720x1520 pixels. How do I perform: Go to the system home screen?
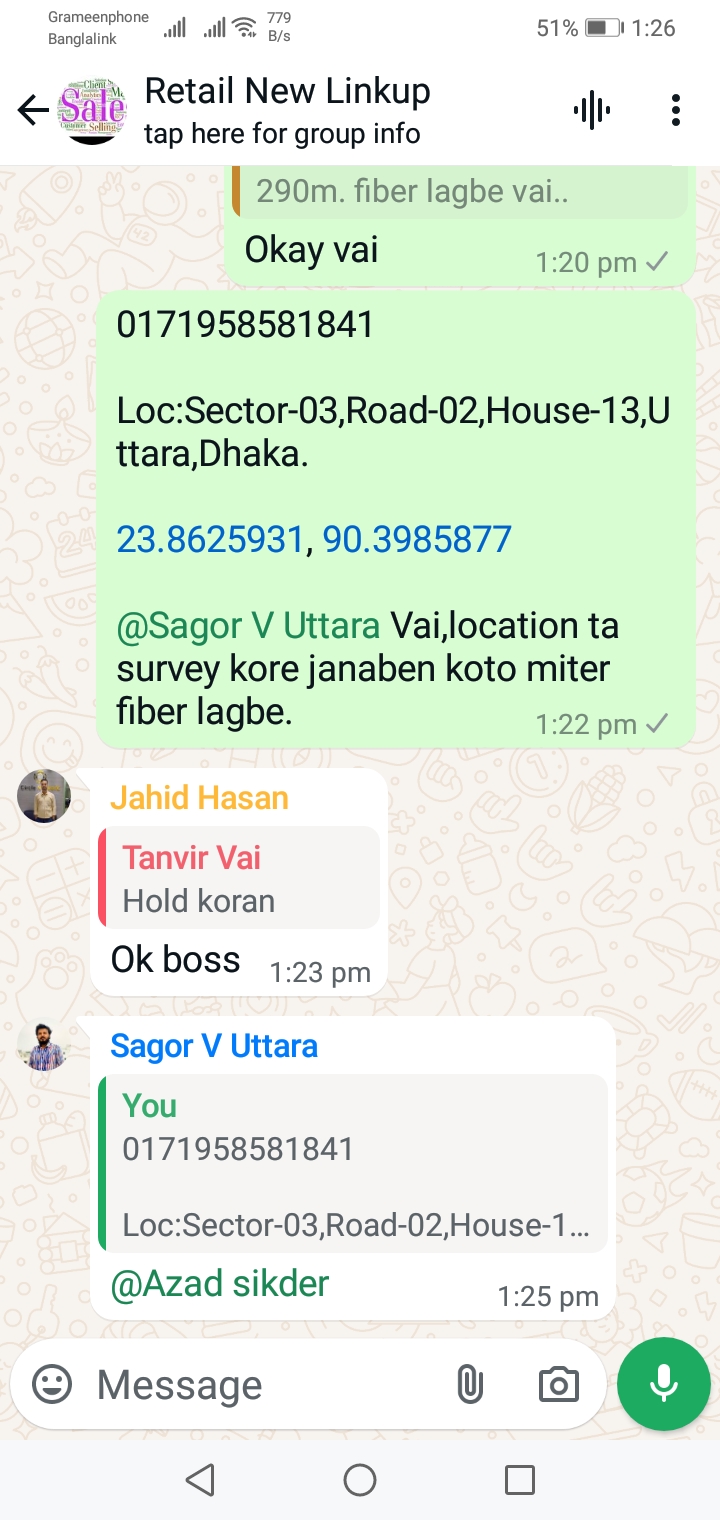pos(360,1480)
